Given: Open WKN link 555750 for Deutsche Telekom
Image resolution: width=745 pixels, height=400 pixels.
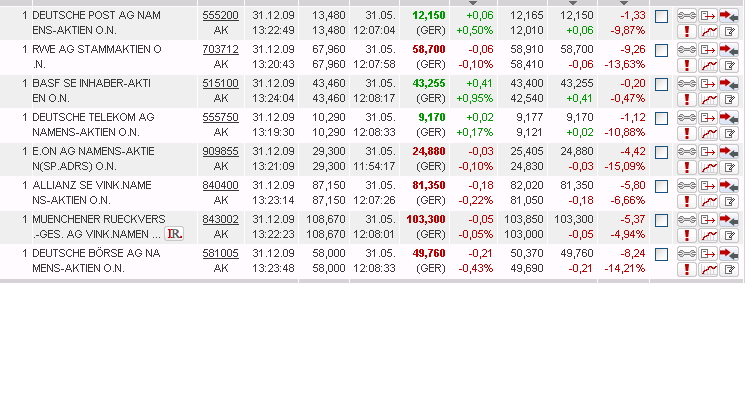Looking at the screenshot, I should (221, 118).
